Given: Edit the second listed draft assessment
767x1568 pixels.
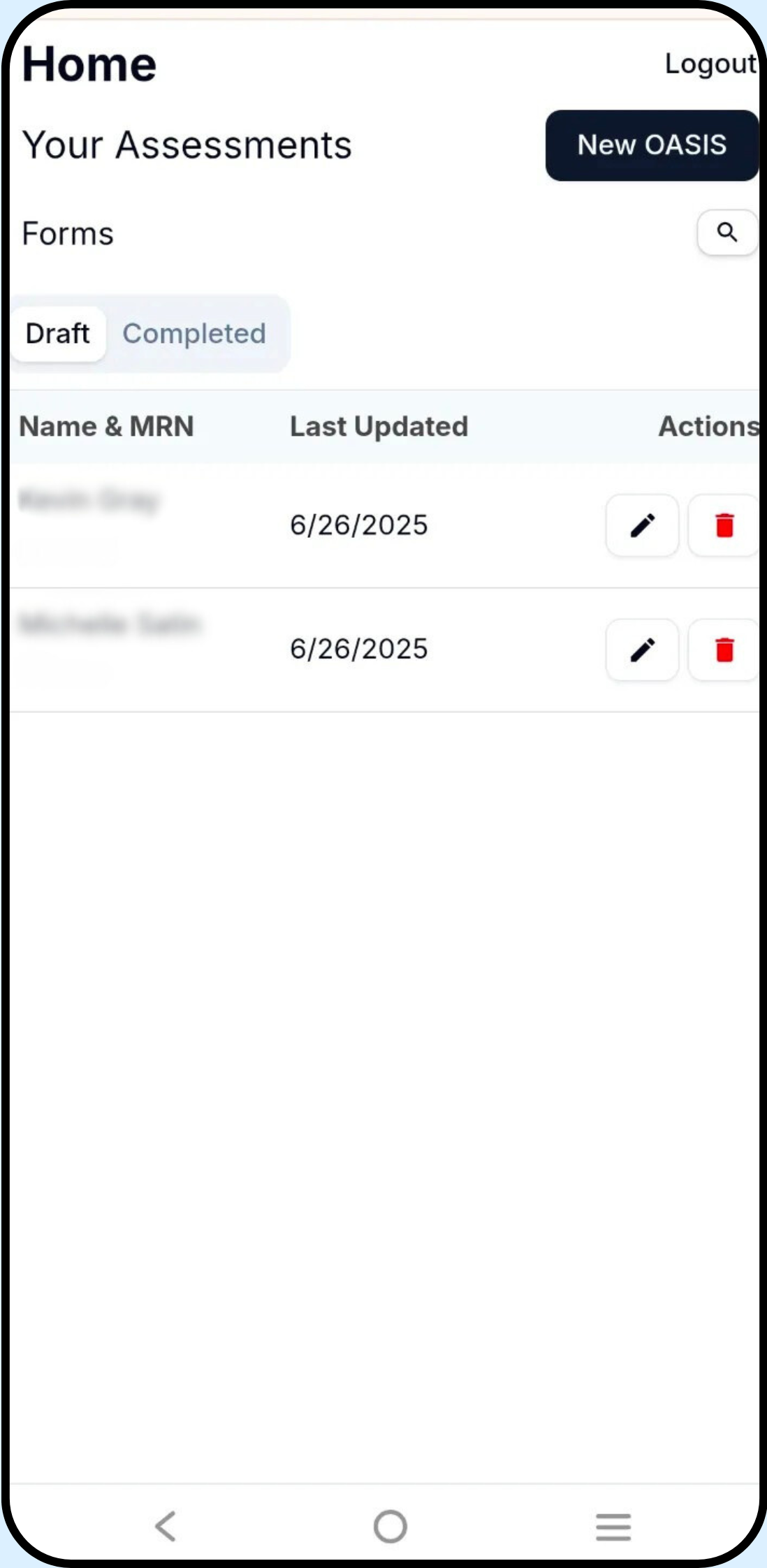Looking at the screenshot, I should (x=642, y=650).
